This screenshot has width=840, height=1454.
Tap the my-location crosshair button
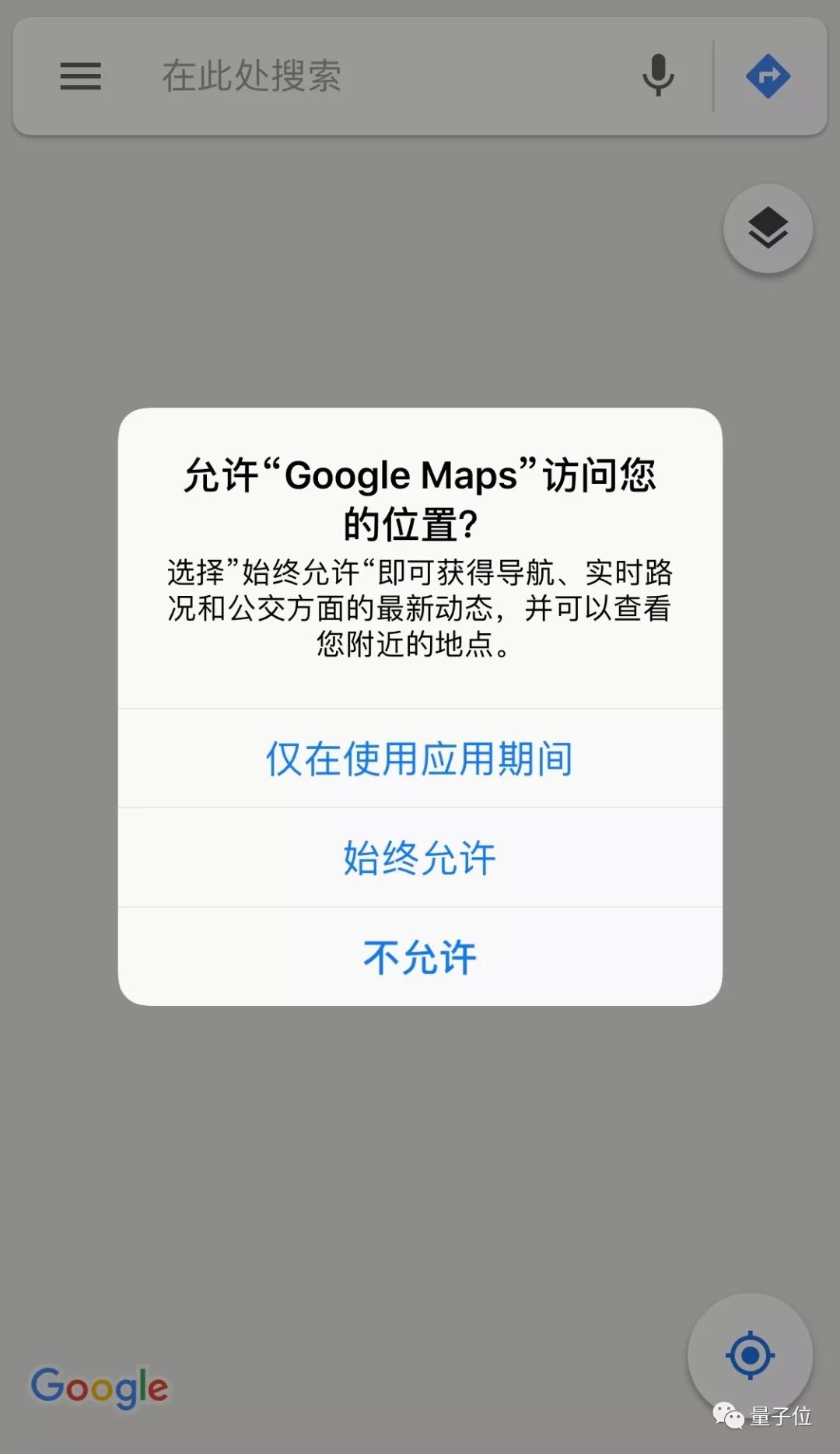[x=749, y=1354]
